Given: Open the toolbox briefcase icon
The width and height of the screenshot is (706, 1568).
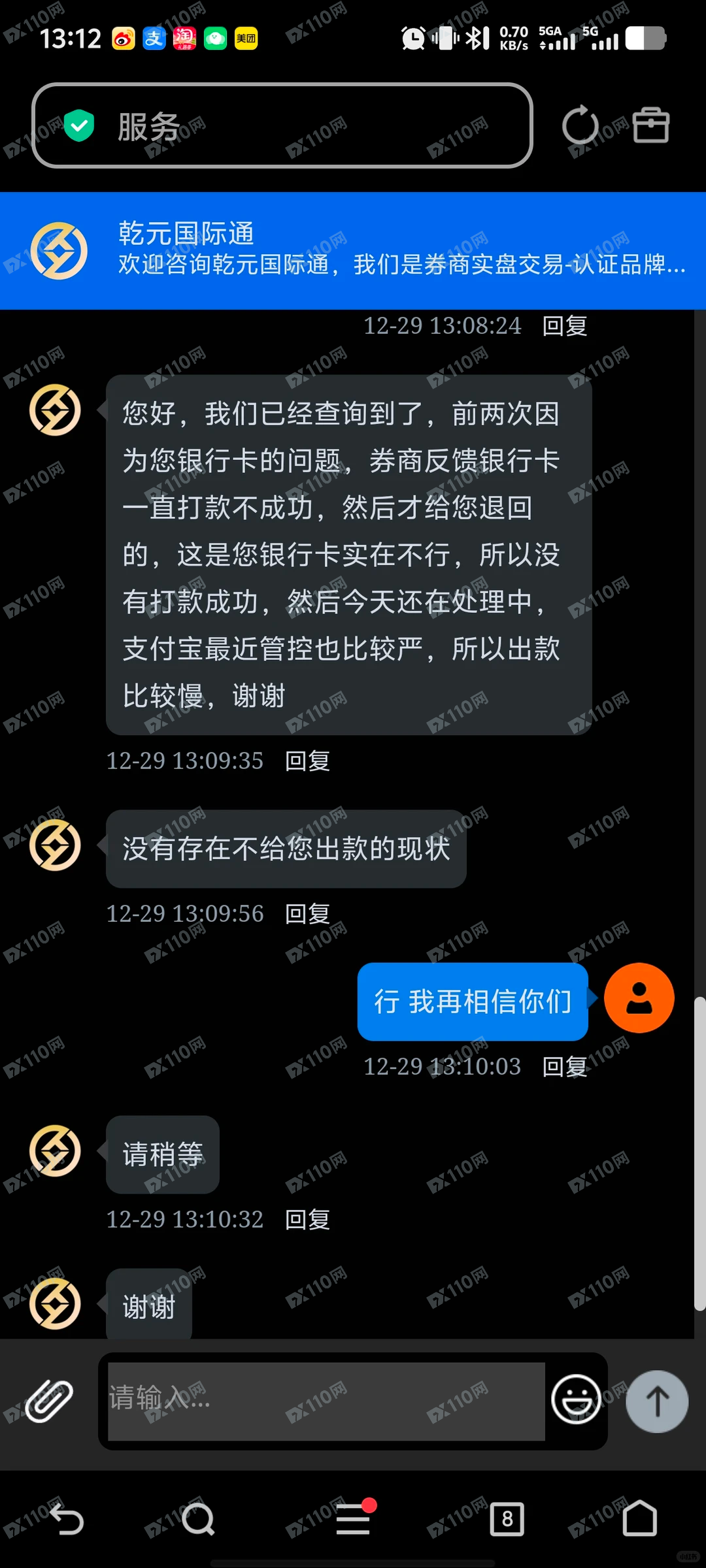Looking at the screenshot, I should pyautogui.click(x=651, y=125).
